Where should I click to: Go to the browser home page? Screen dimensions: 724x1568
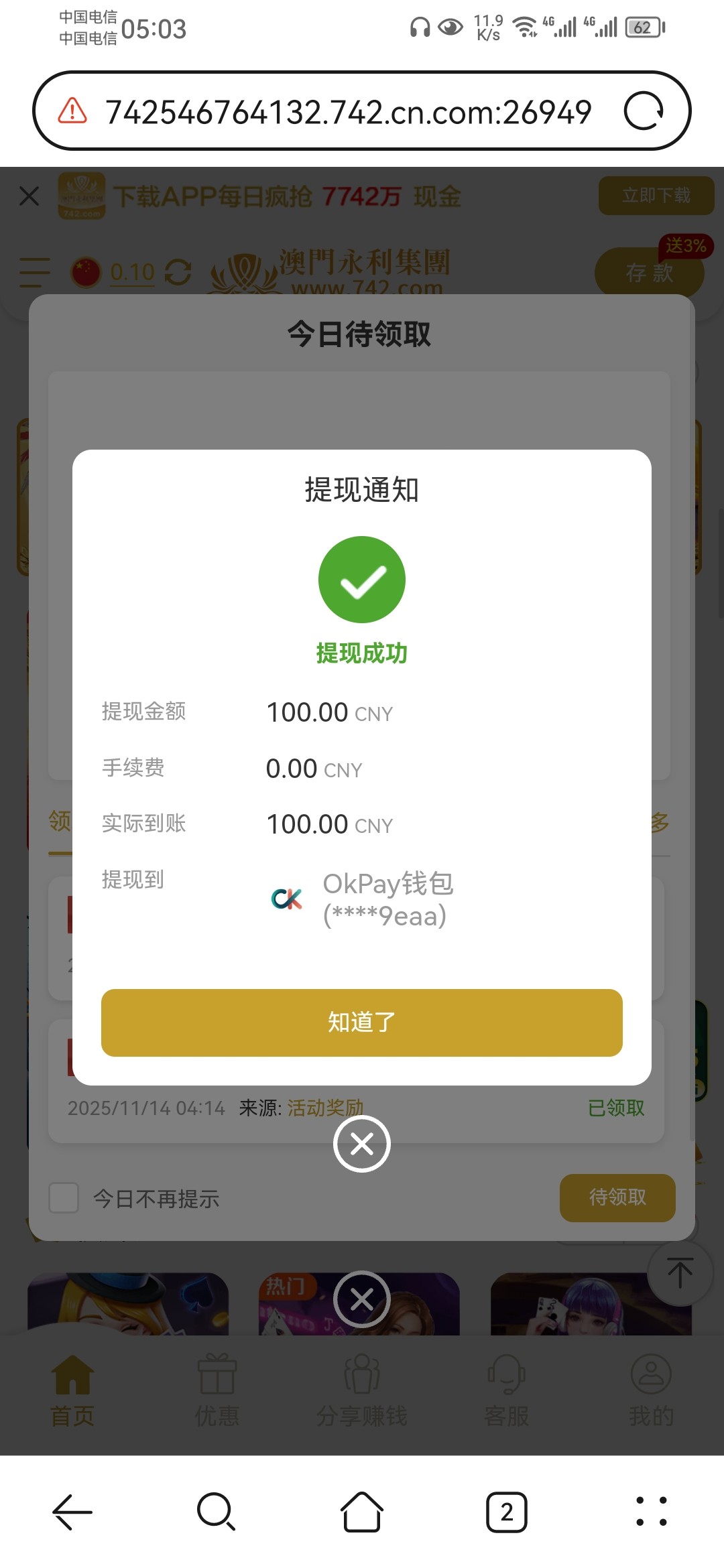coord(361,1512)
